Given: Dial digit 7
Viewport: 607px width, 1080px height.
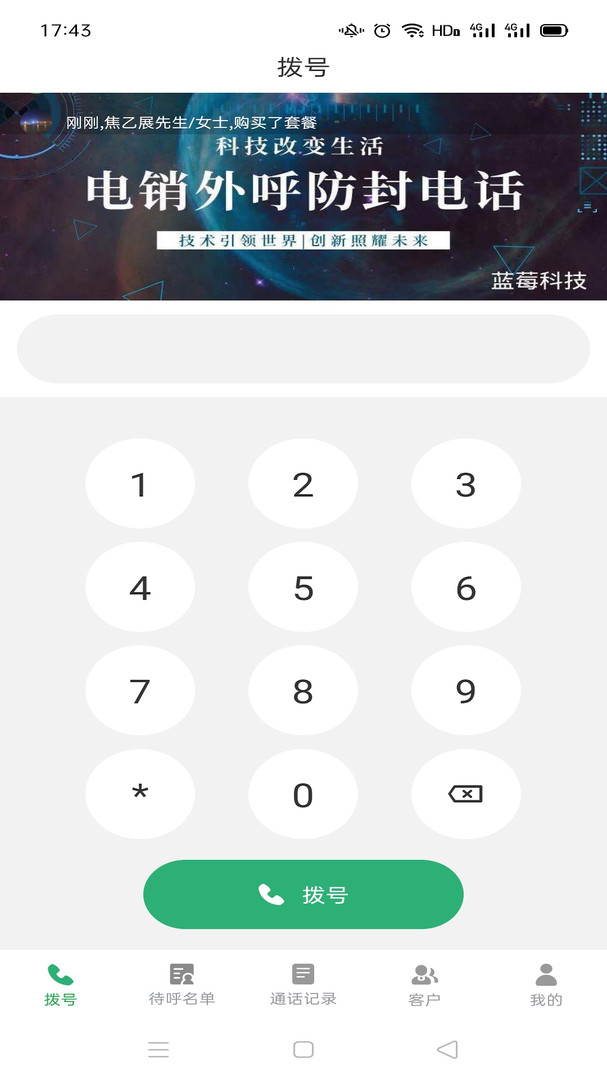Looking at the screenshot, I should coord(140,690).
